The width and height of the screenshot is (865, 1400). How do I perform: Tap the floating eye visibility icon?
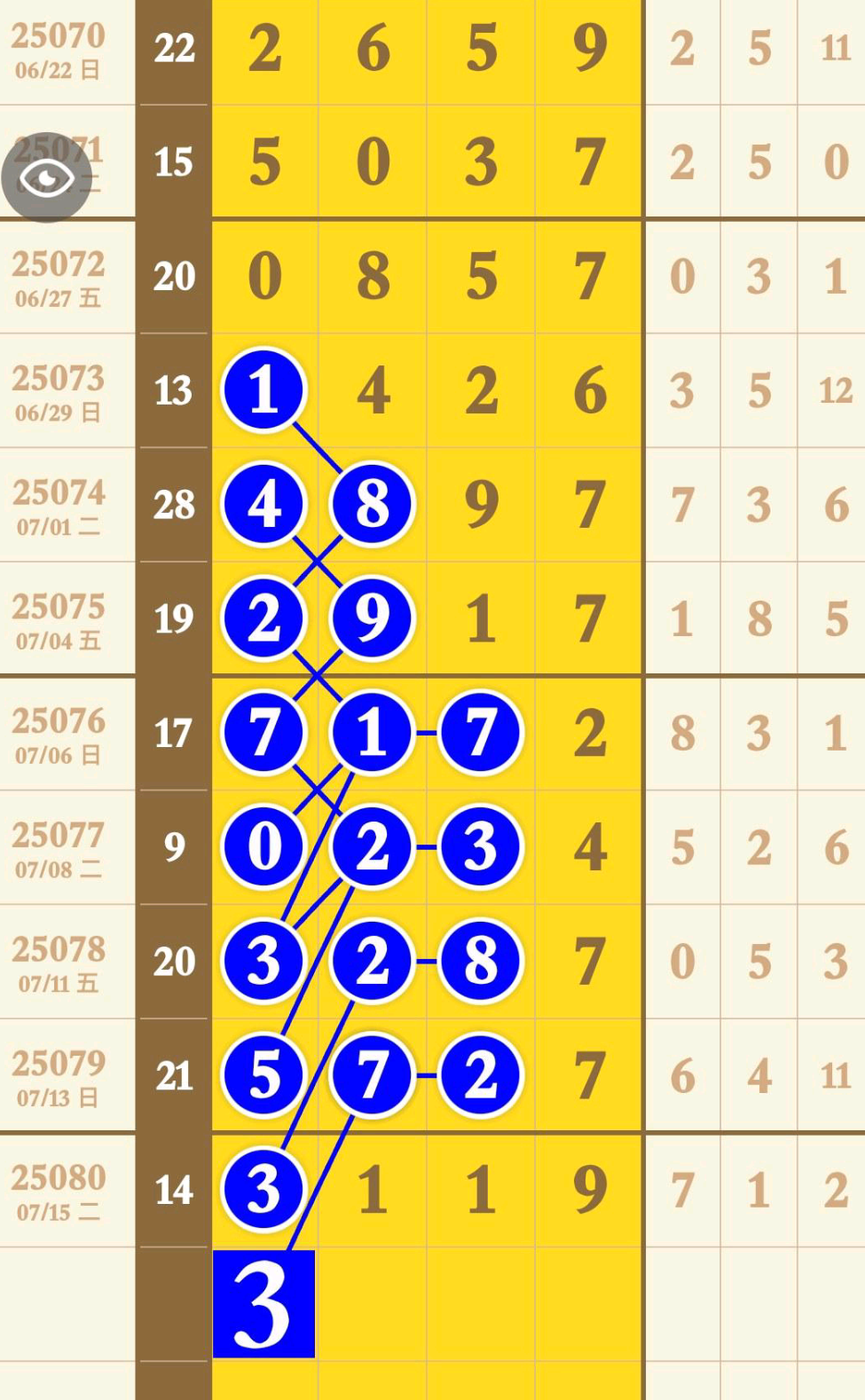[x=46, y=177]
